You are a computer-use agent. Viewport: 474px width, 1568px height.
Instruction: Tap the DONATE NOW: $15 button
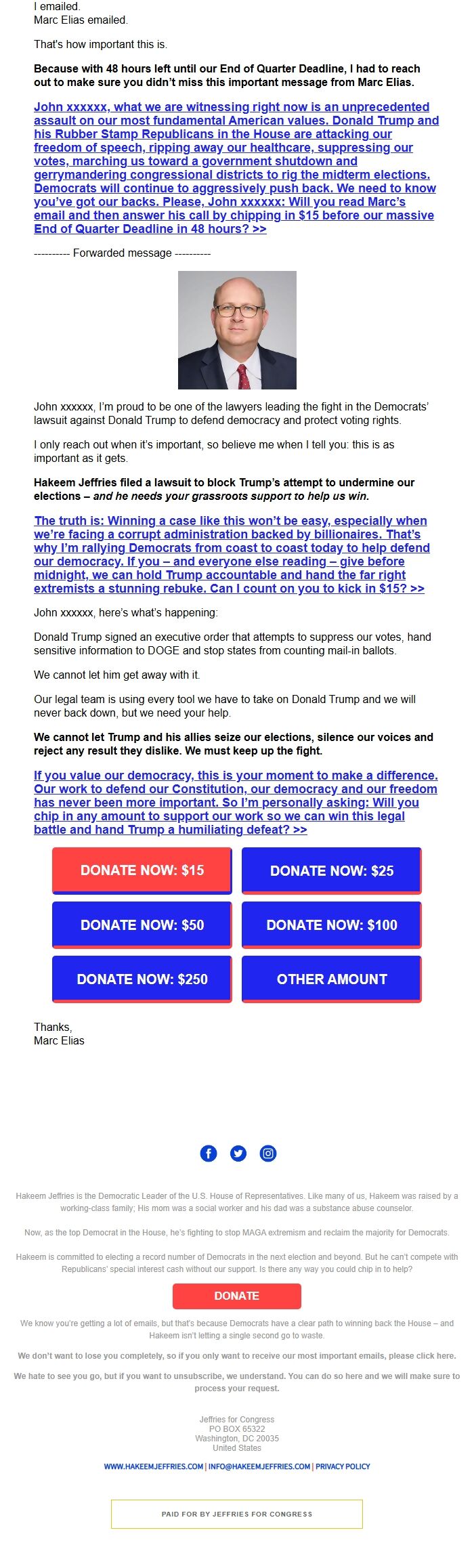[142, 870]
